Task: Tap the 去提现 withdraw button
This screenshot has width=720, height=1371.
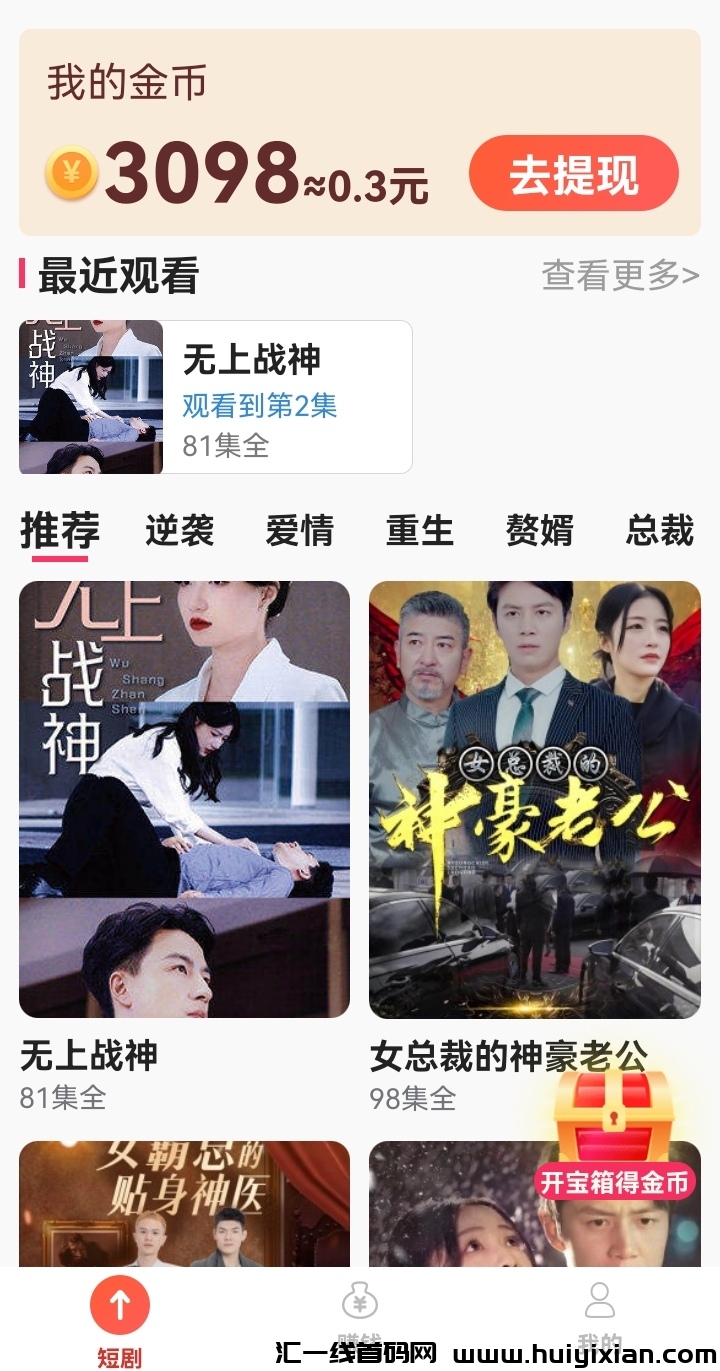Action: coord(573,174)
